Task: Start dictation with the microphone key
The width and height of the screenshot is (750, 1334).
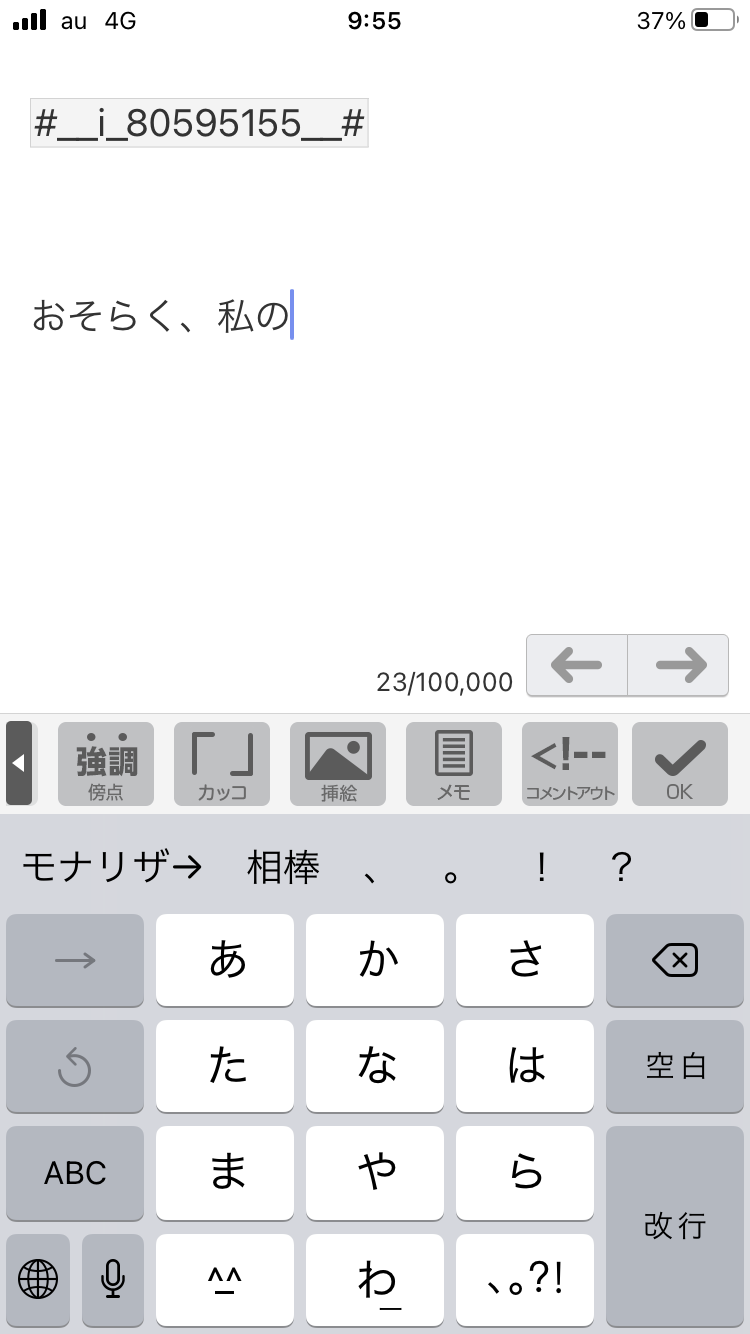Action: click(x=113, y=1278)
